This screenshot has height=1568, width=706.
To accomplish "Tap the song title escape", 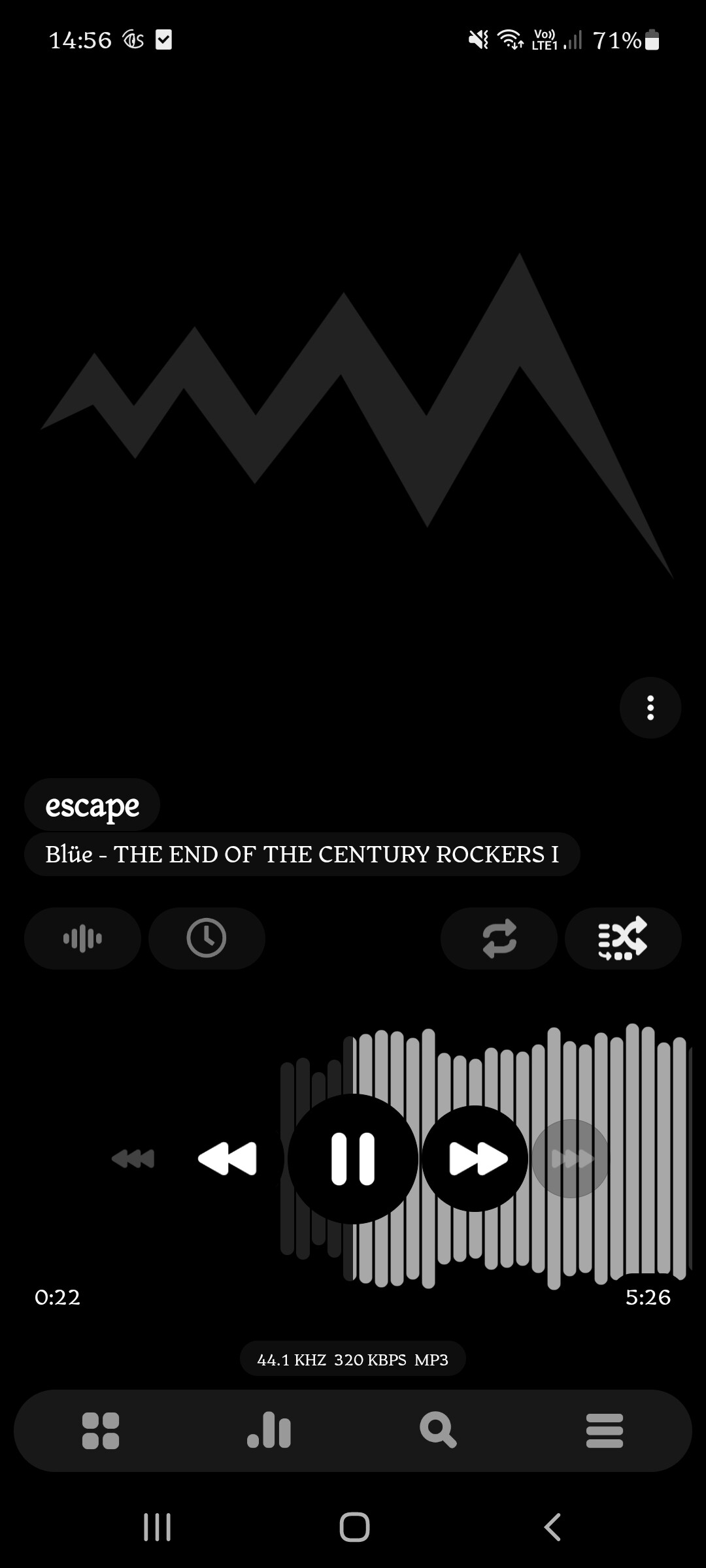I will tap(92, 805).
